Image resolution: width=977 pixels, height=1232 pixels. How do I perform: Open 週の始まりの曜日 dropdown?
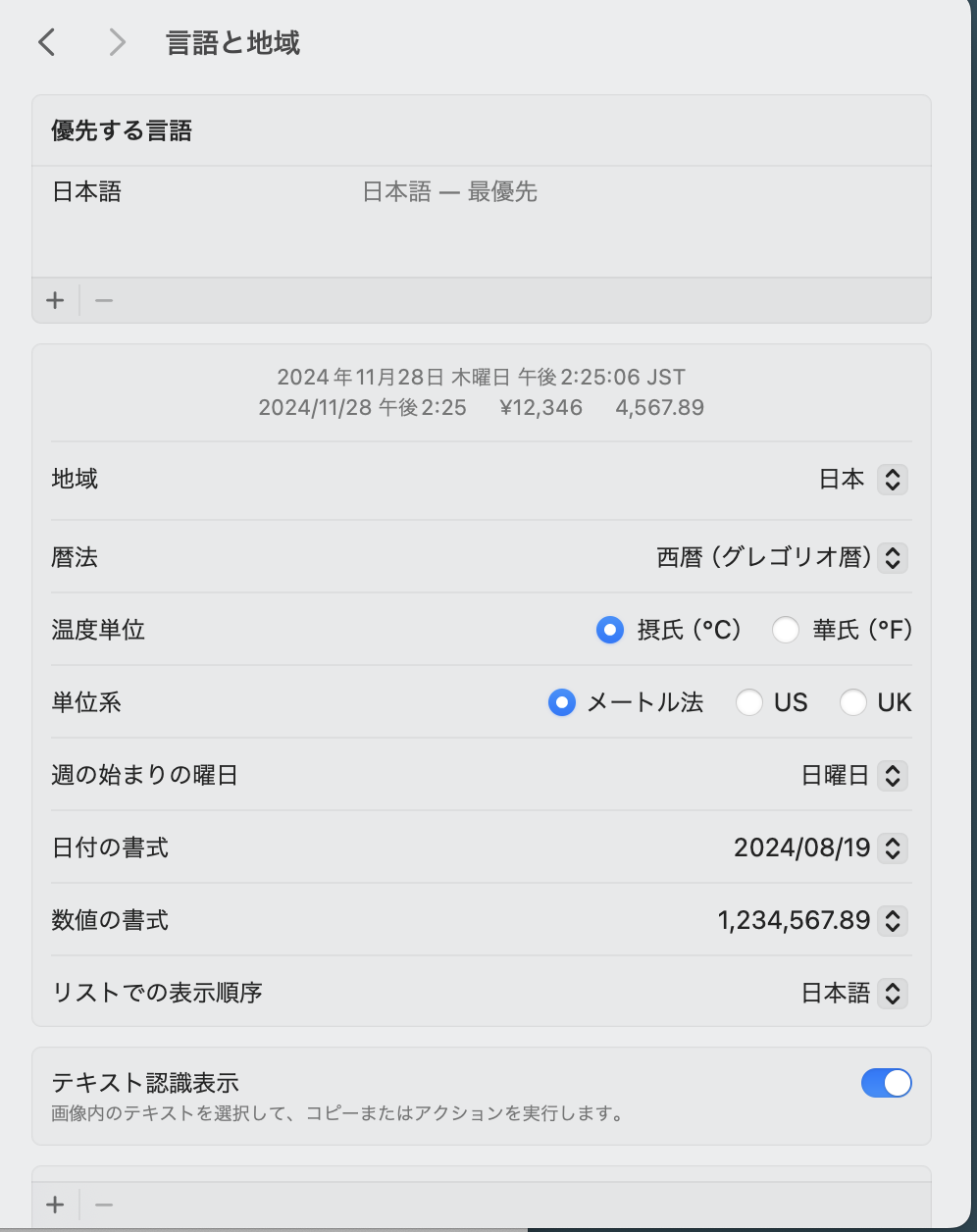(x=892, y=776)
